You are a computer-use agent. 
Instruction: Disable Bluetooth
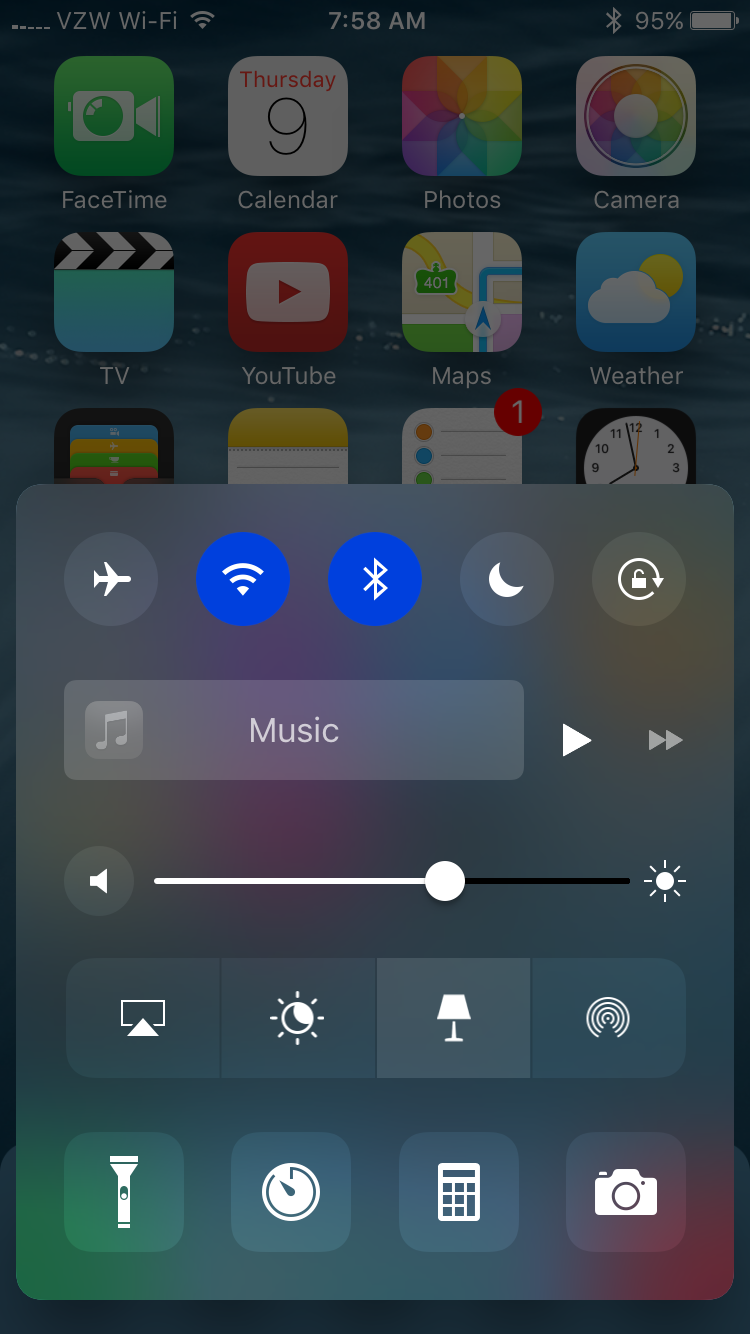(375, 579)
